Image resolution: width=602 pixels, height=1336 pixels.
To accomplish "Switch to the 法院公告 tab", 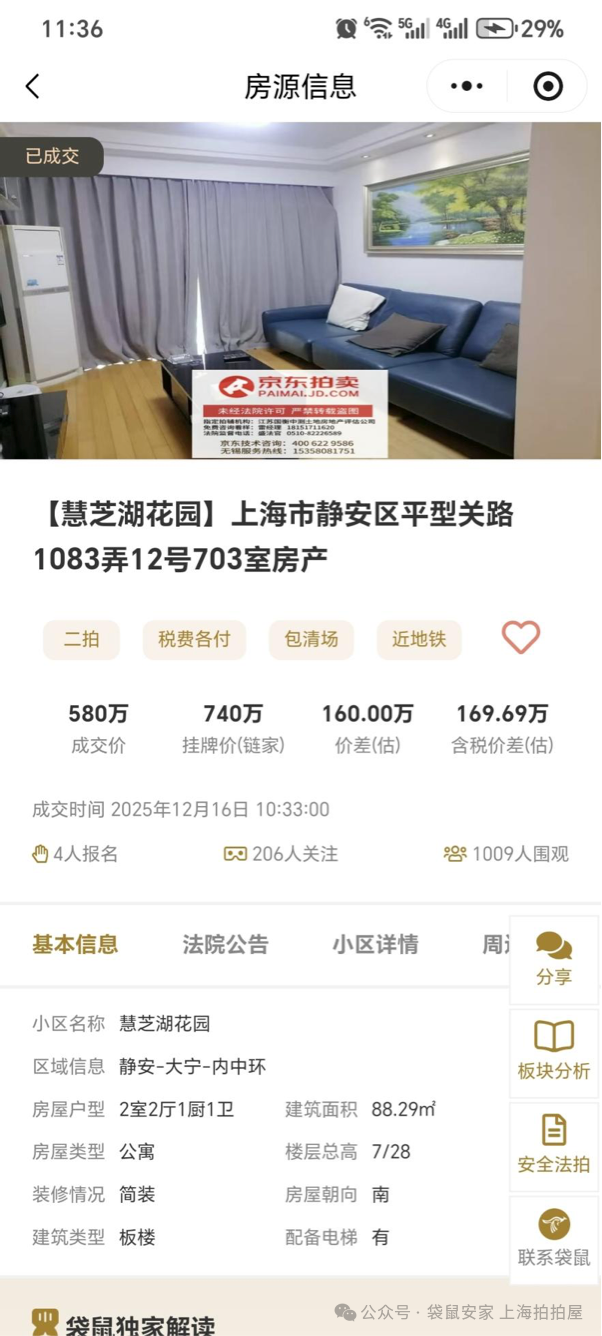I will (x=225, y=944).
